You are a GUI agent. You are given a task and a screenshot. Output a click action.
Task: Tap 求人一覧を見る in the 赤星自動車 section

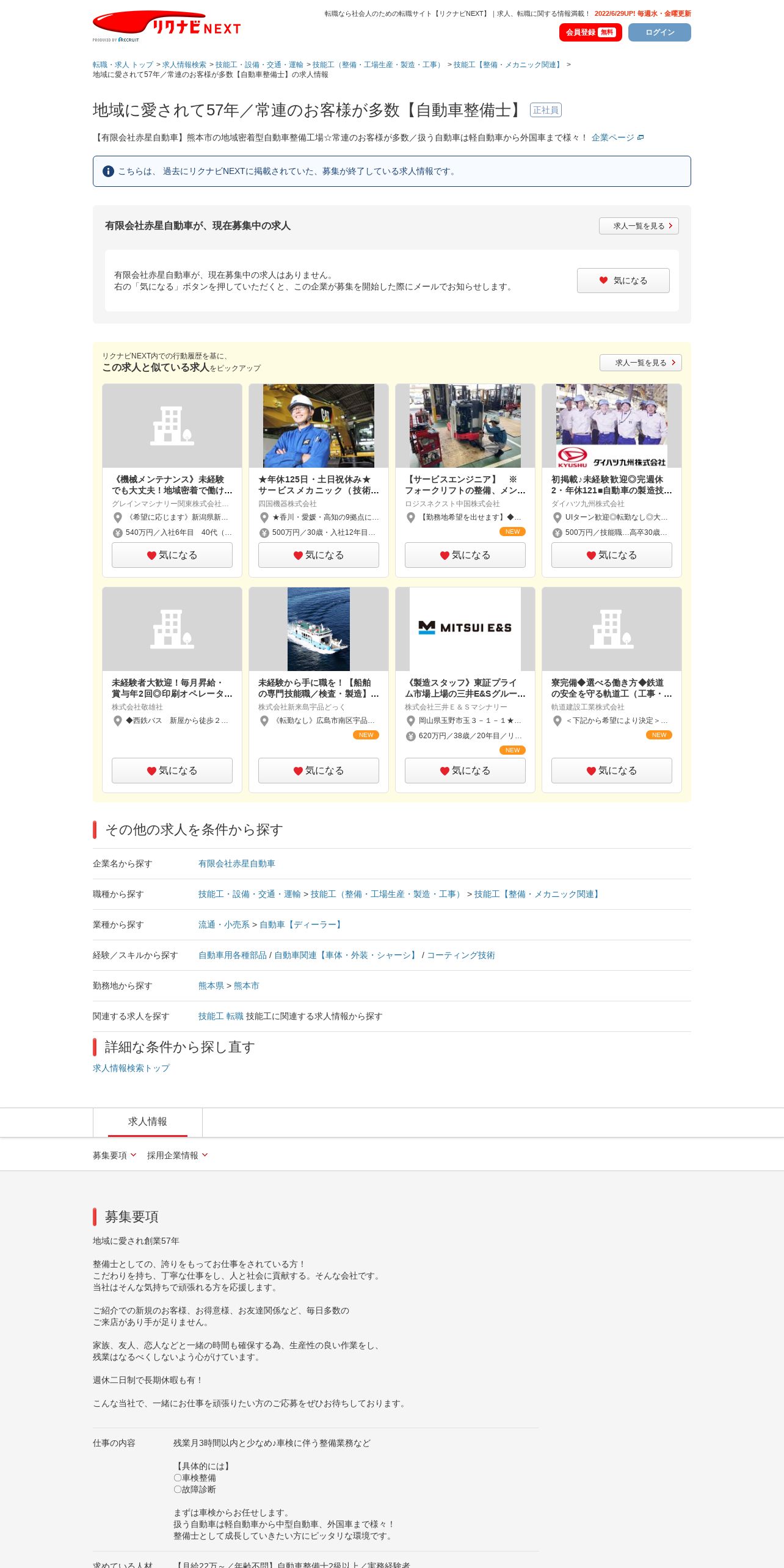coord(638,226)
